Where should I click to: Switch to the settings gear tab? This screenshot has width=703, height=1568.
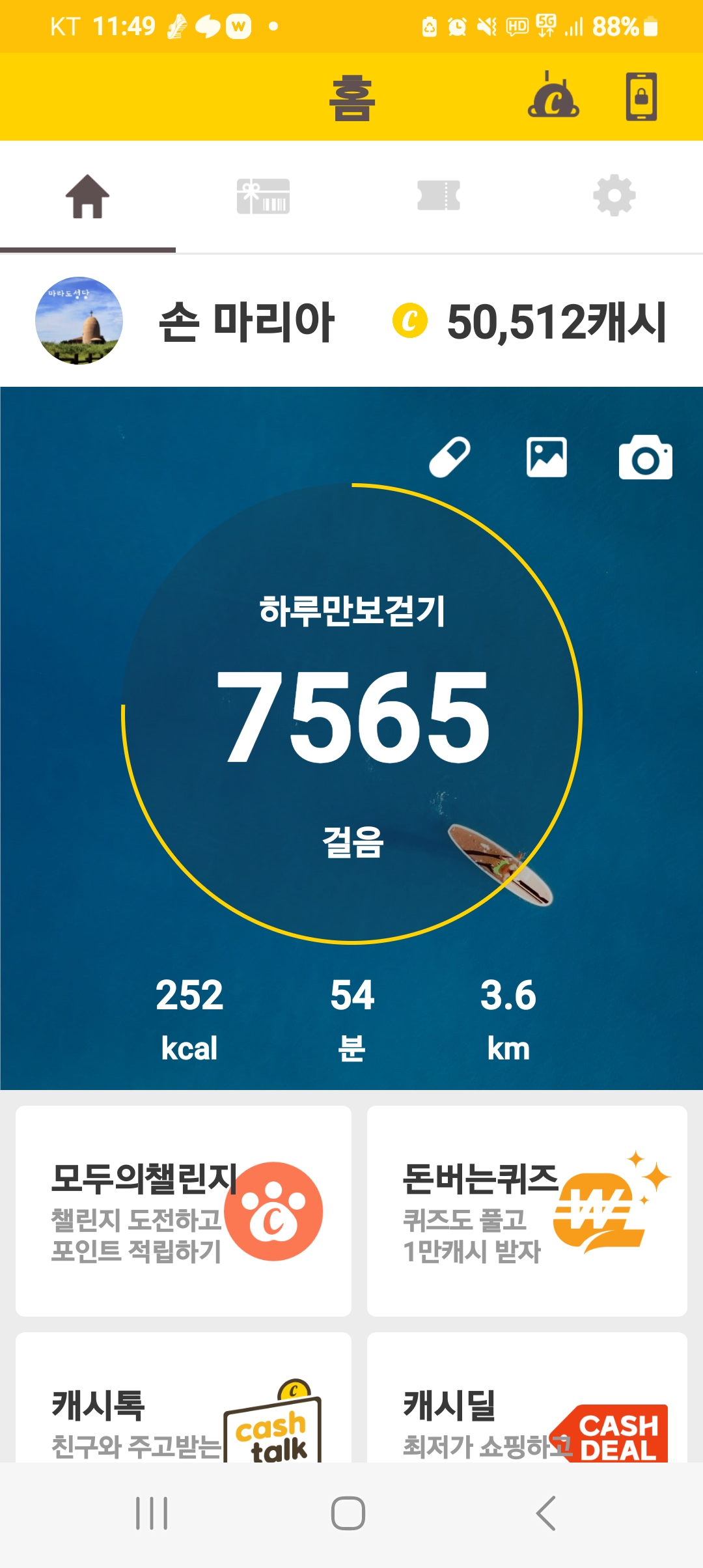614,196
